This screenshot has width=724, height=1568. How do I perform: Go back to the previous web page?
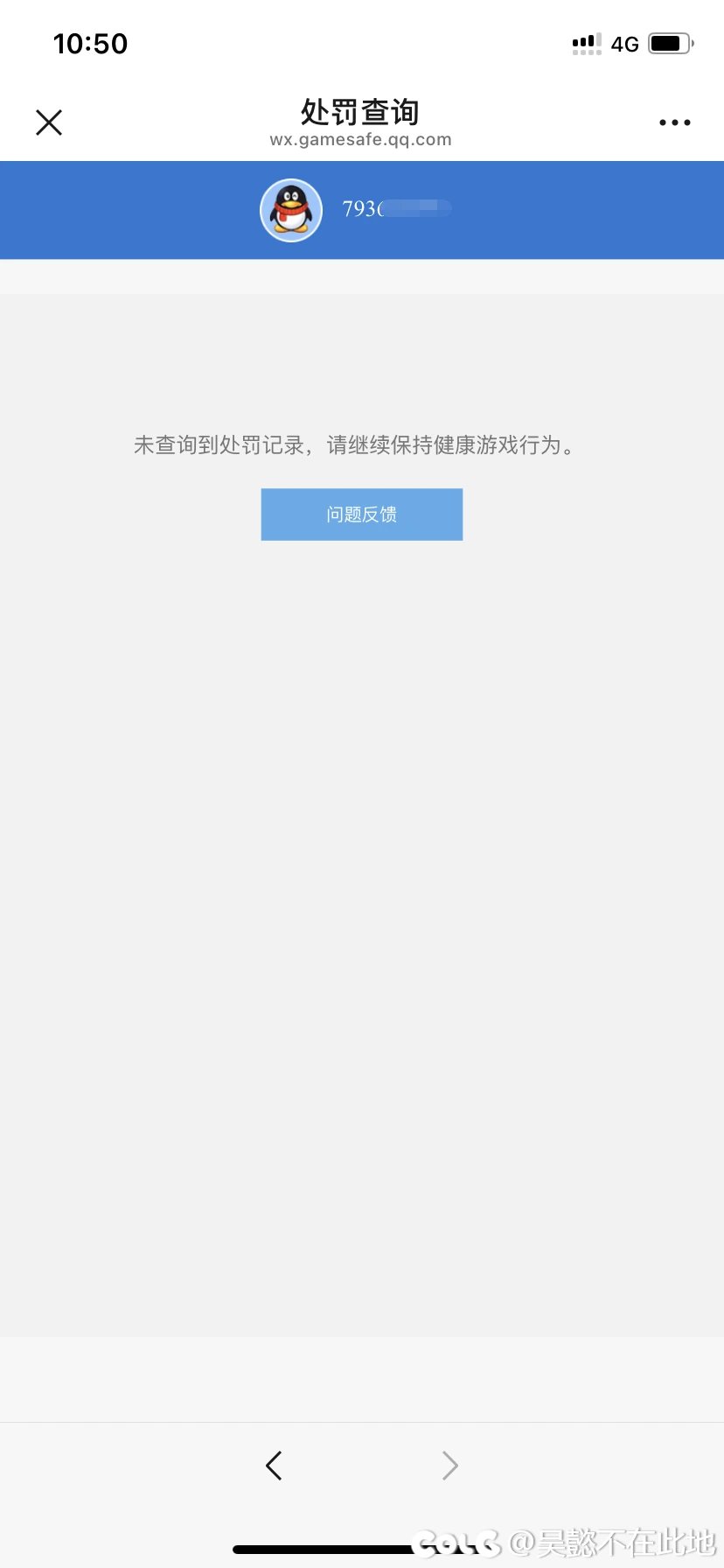point(274,1465)
